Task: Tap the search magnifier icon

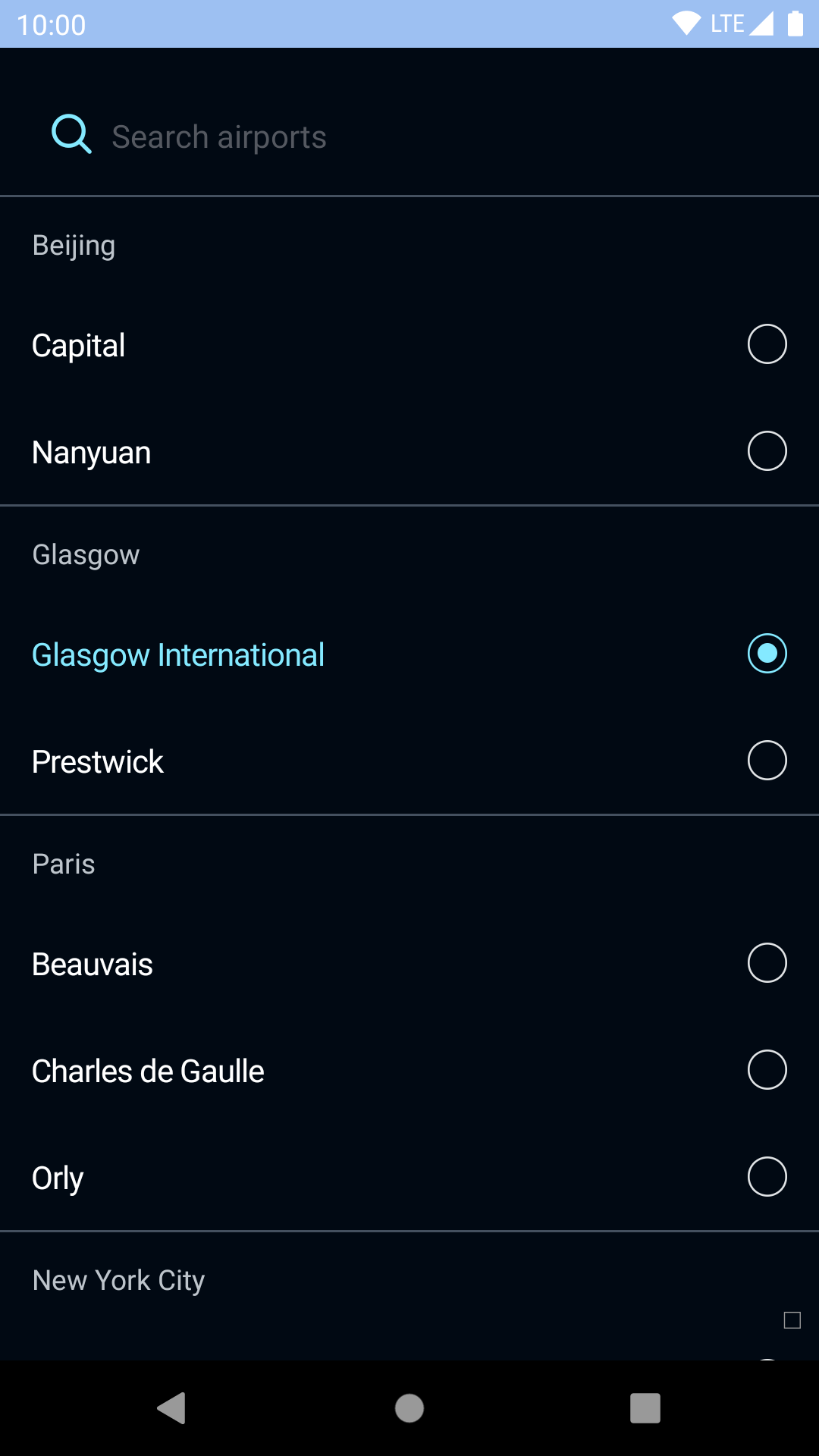Action: [x=71, y=135]
